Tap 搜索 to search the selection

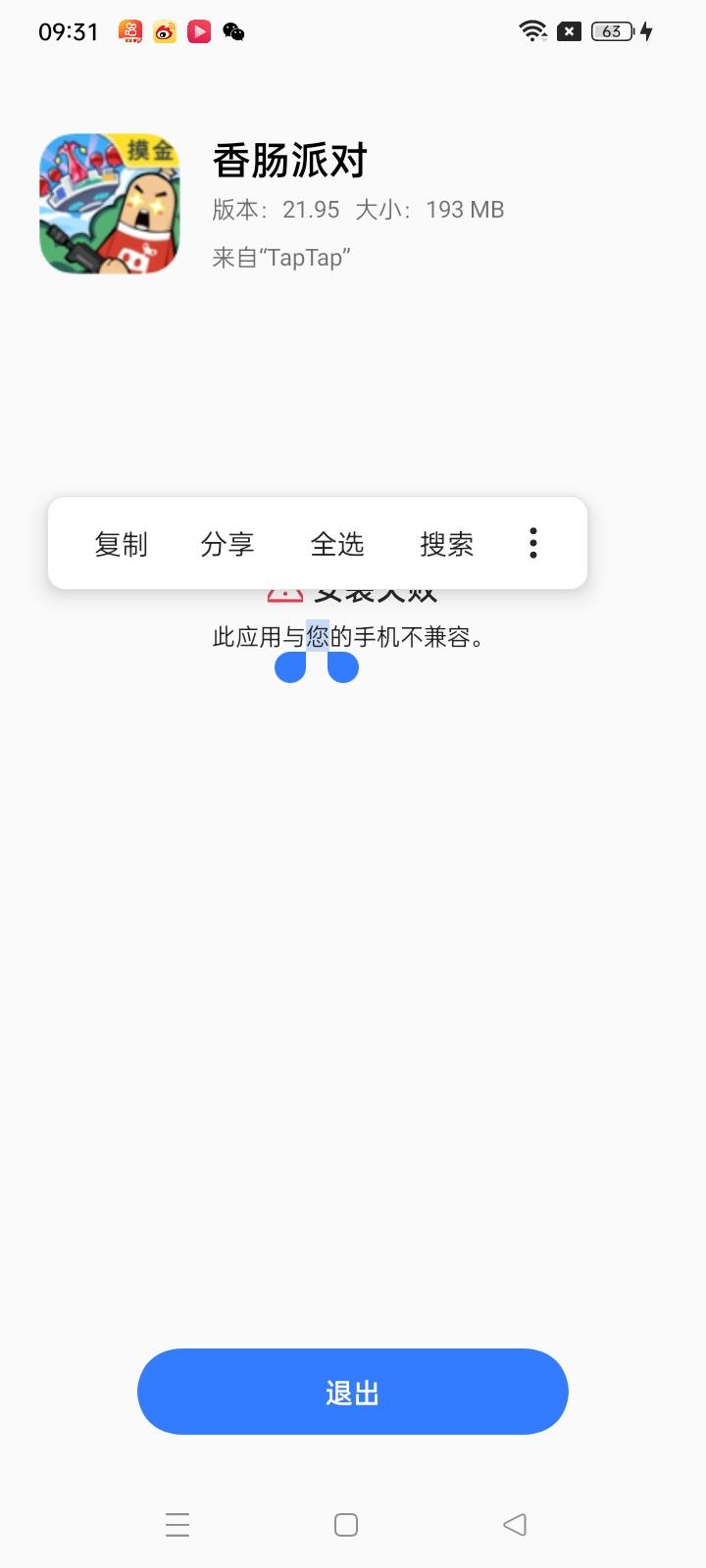448,543
